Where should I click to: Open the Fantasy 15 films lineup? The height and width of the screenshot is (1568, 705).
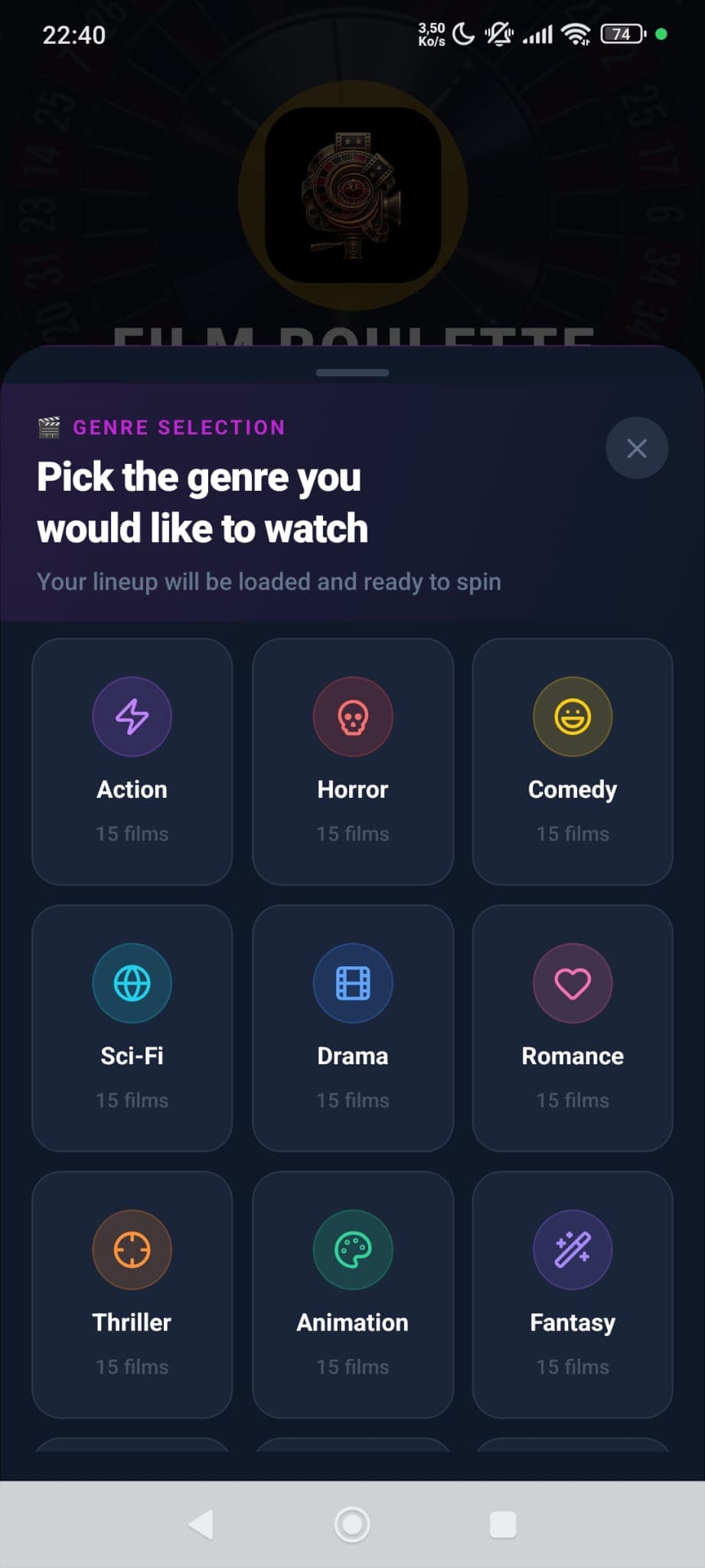click(572, 1294)
